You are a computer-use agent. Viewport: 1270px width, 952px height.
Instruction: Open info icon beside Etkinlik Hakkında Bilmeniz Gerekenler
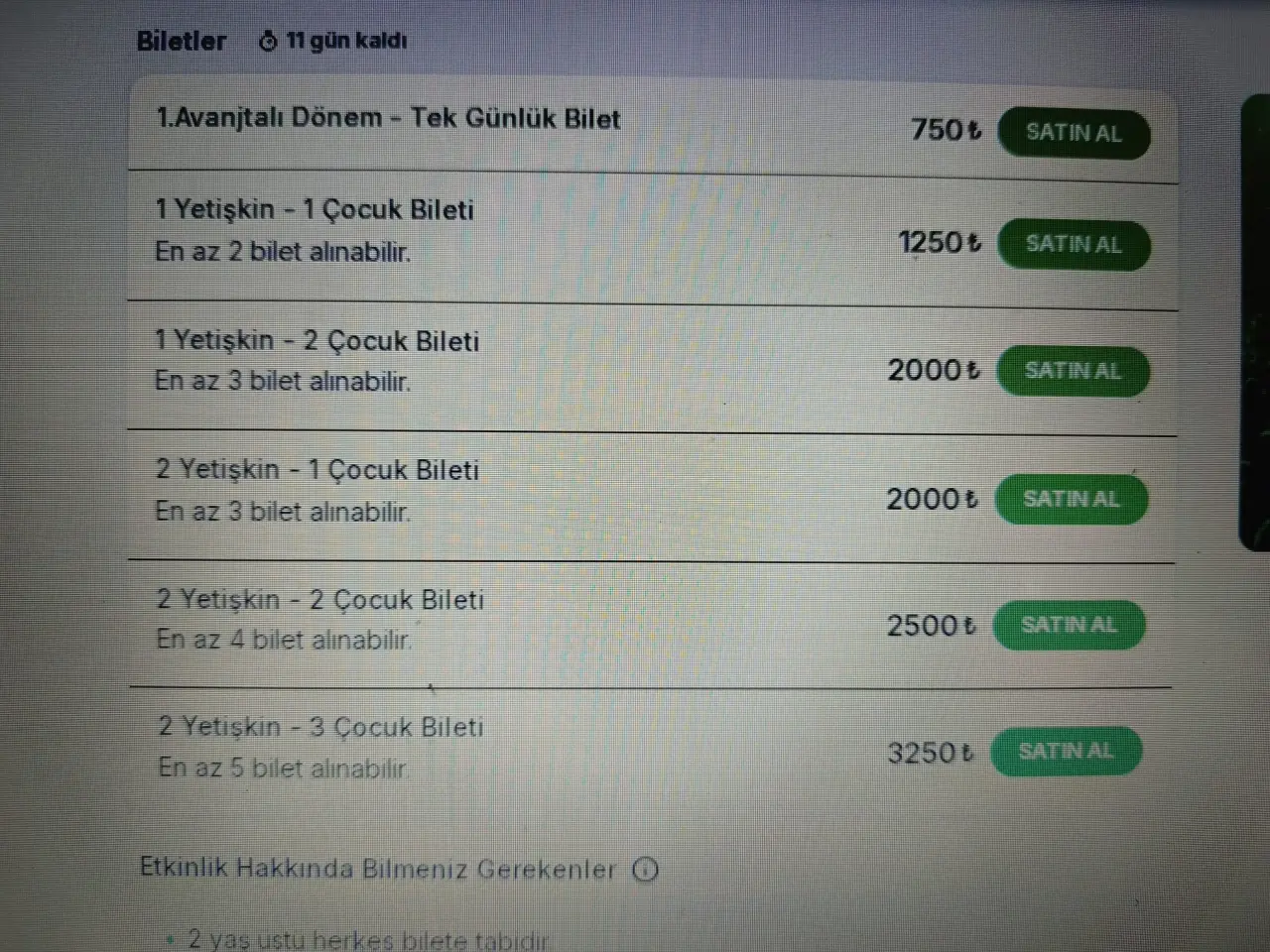645,870
